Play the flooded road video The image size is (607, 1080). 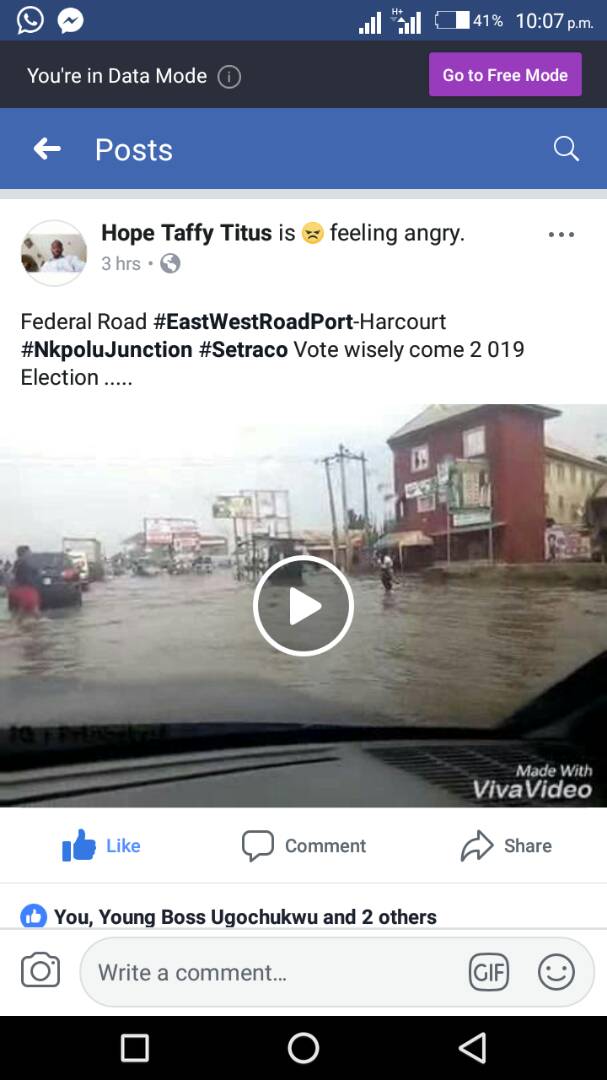pos(303,606)
